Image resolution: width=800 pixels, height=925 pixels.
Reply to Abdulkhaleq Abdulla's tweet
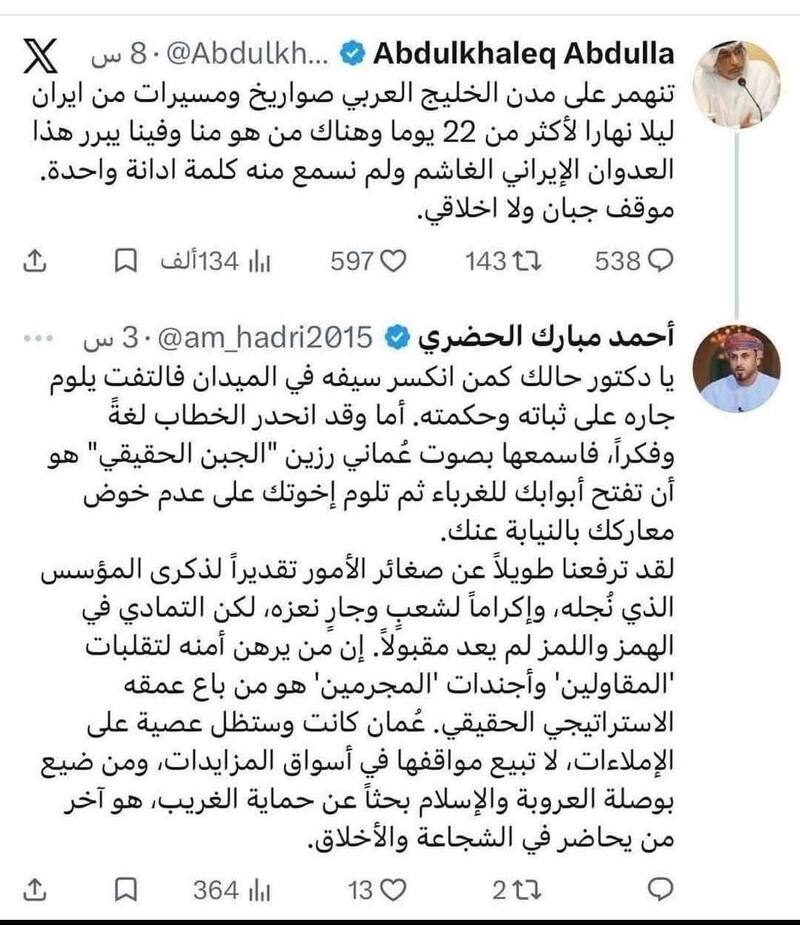[662, 262]
